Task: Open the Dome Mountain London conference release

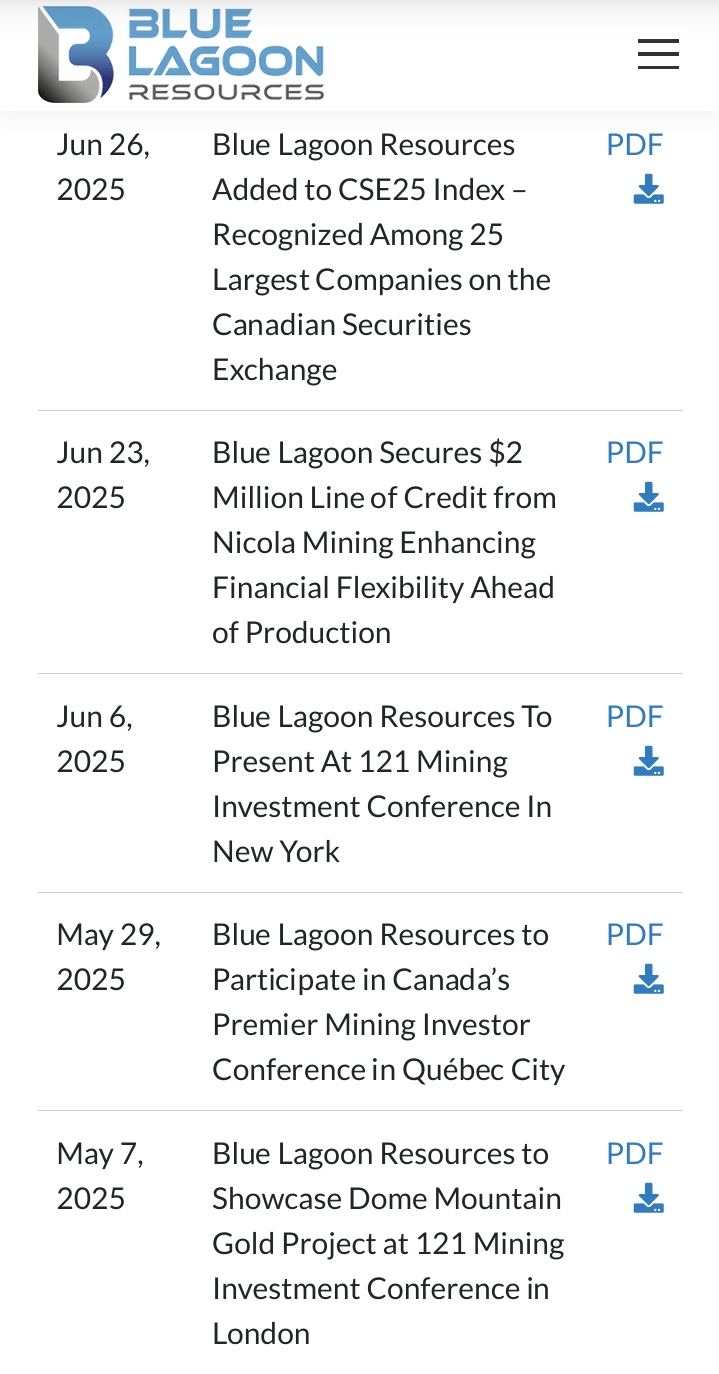Action: [388, 1243]
